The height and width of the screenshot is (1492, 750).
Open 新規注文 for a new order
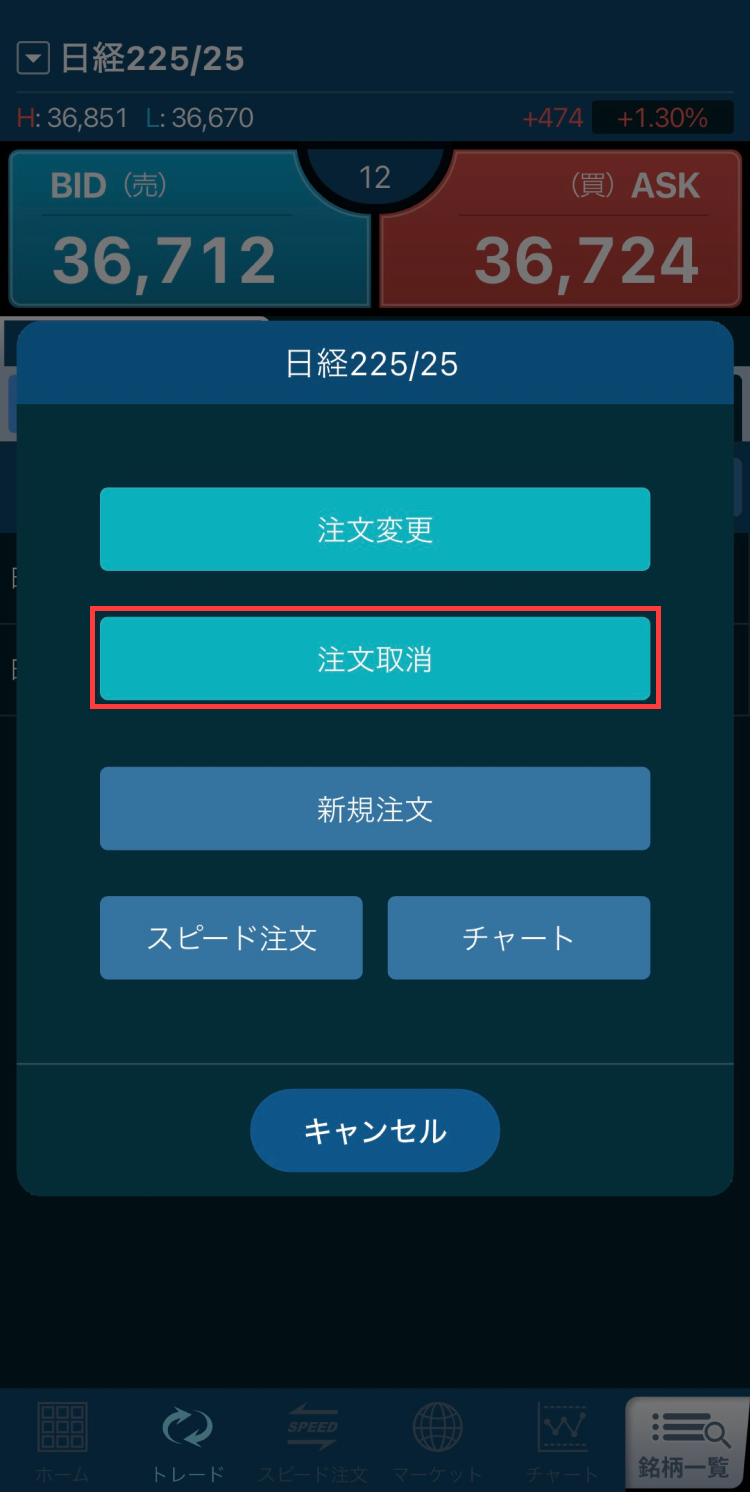(x=375, y=808)
